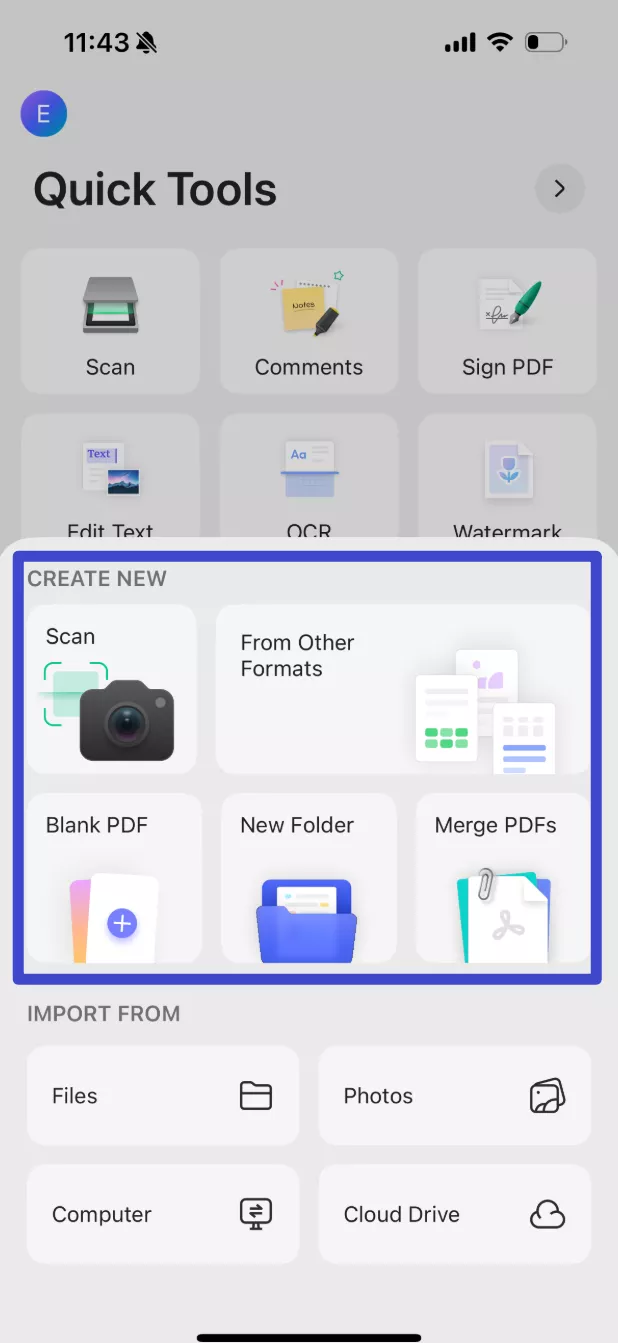Select Cloud Drive to import

click(x=454, y=1214)
